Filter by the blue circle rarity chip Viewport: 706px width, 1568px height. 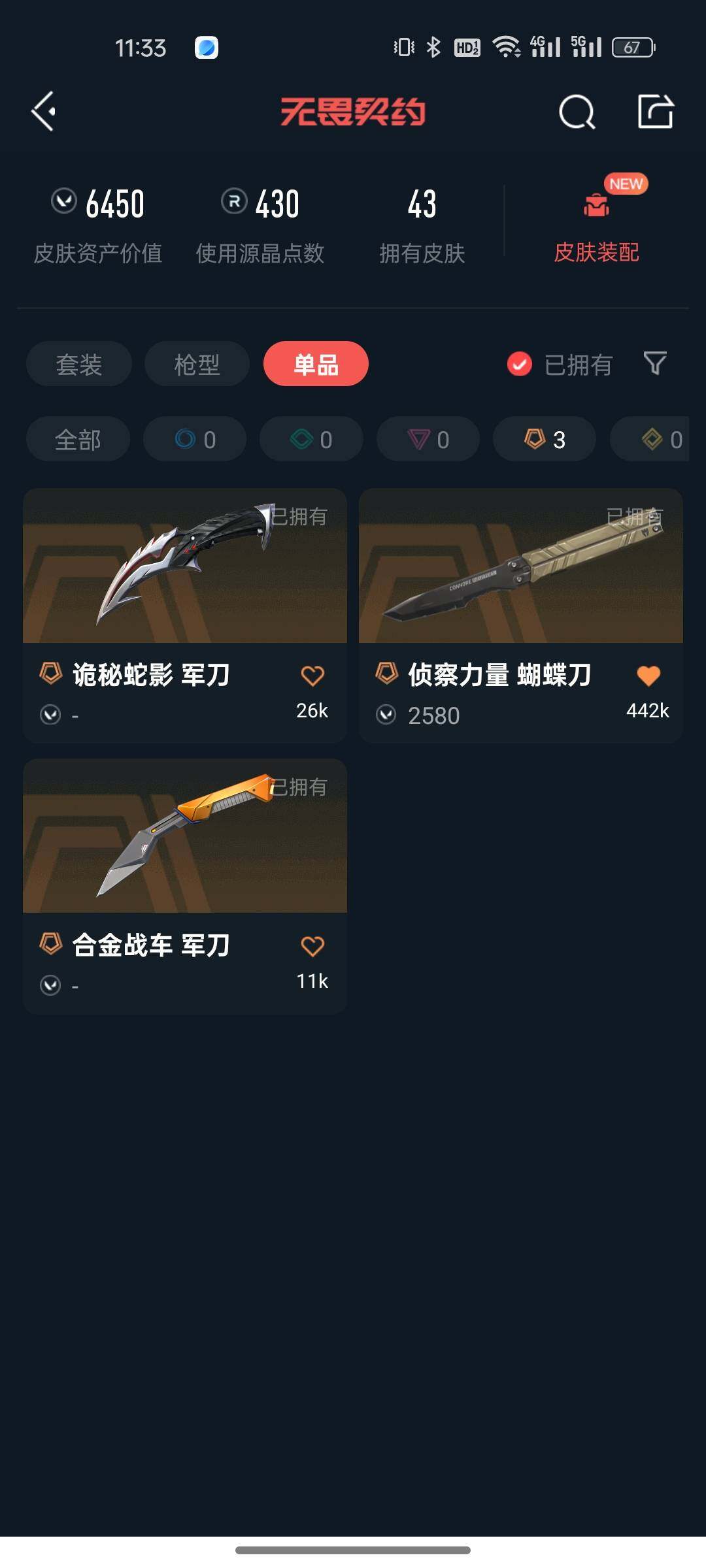click(x=195, y=439)
